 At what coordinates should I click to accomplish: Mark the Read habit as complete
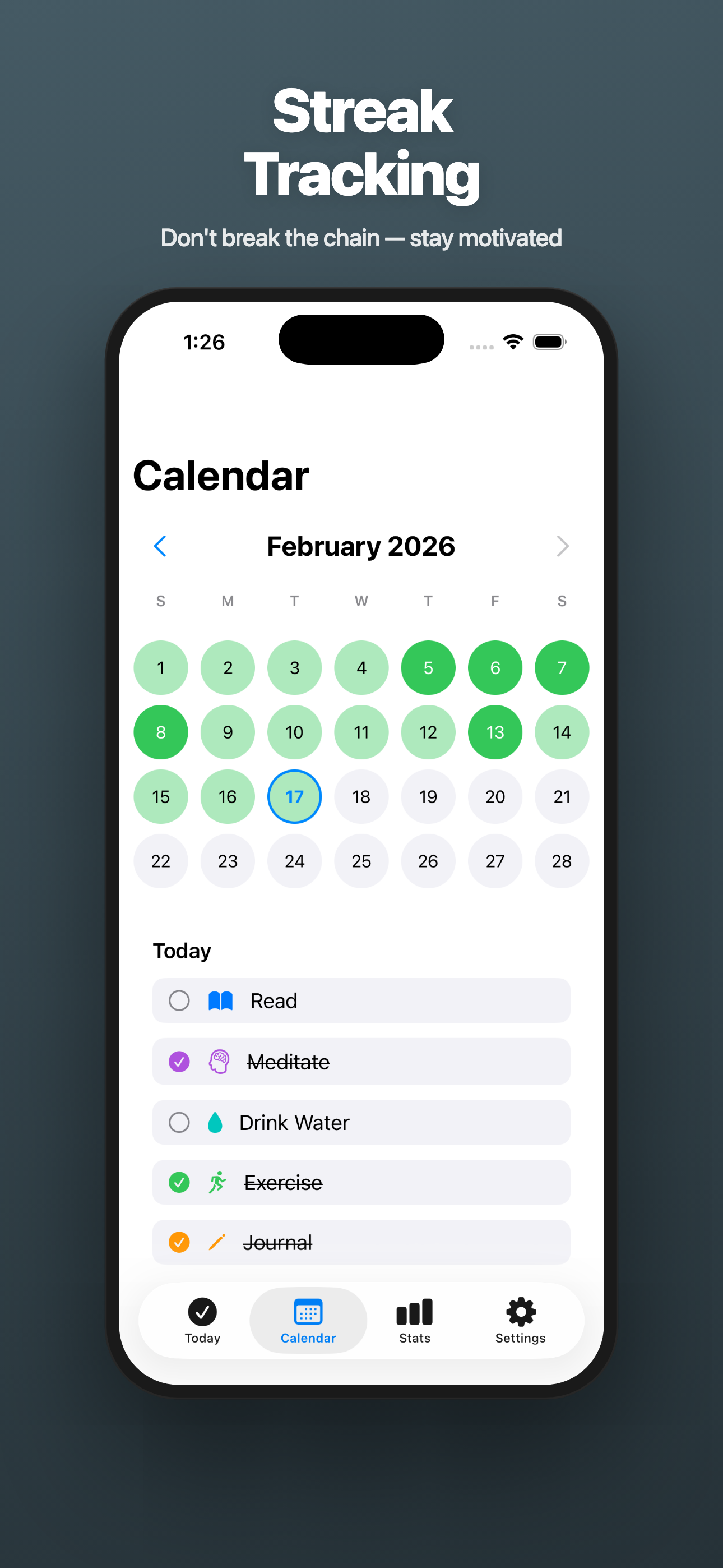(x=179, y=1000)
